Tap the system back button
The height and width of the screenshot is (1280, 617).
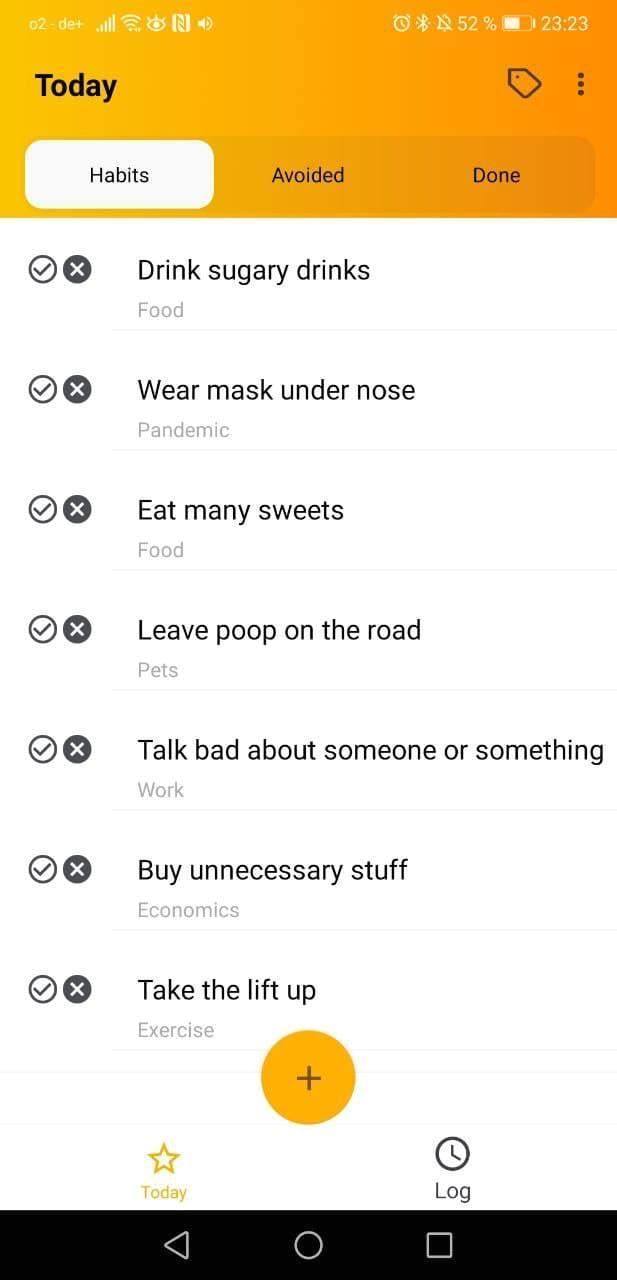(176, 1244)
